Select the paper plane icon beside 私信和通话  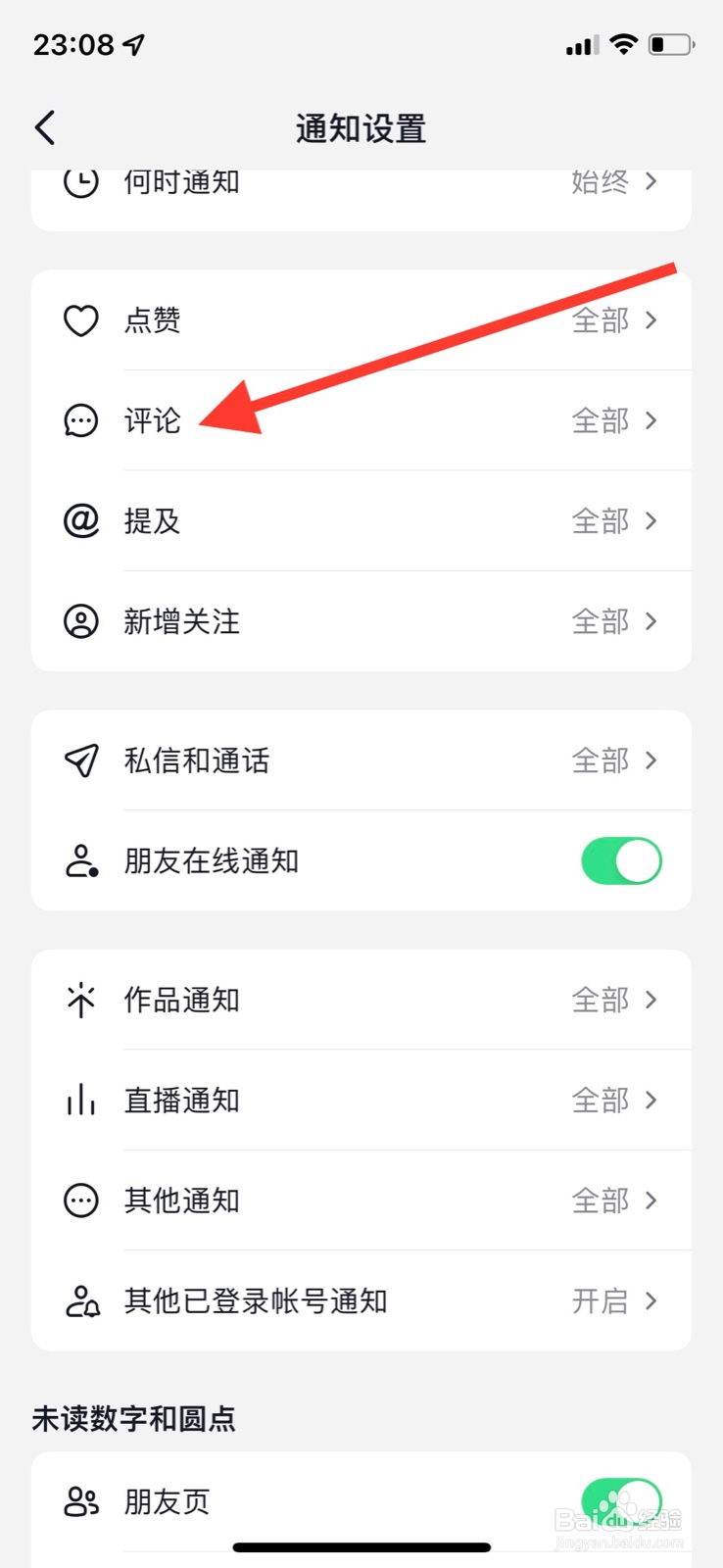(x=81, y=760)
